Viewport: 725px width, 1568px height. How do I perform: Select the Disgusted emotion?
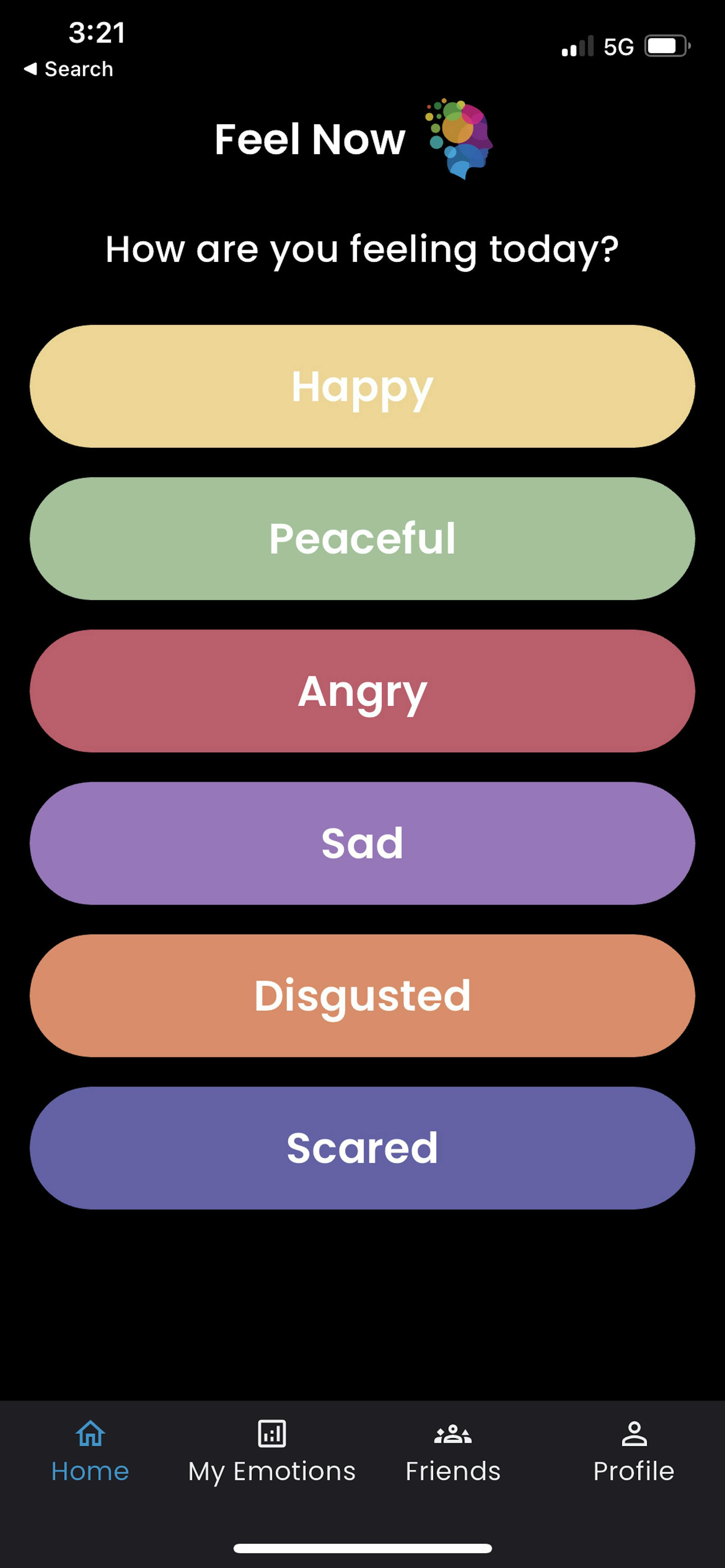[362, 996]
